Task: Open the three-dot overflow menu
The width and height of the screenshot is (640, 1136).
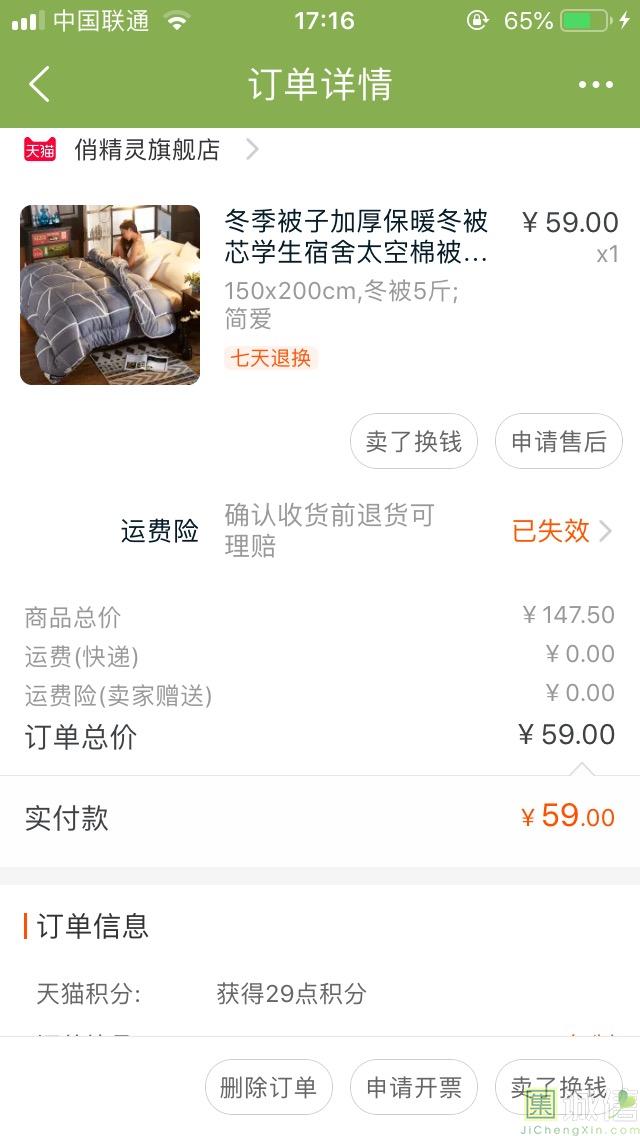Action: pyautogui.click(x=596, y=85)
